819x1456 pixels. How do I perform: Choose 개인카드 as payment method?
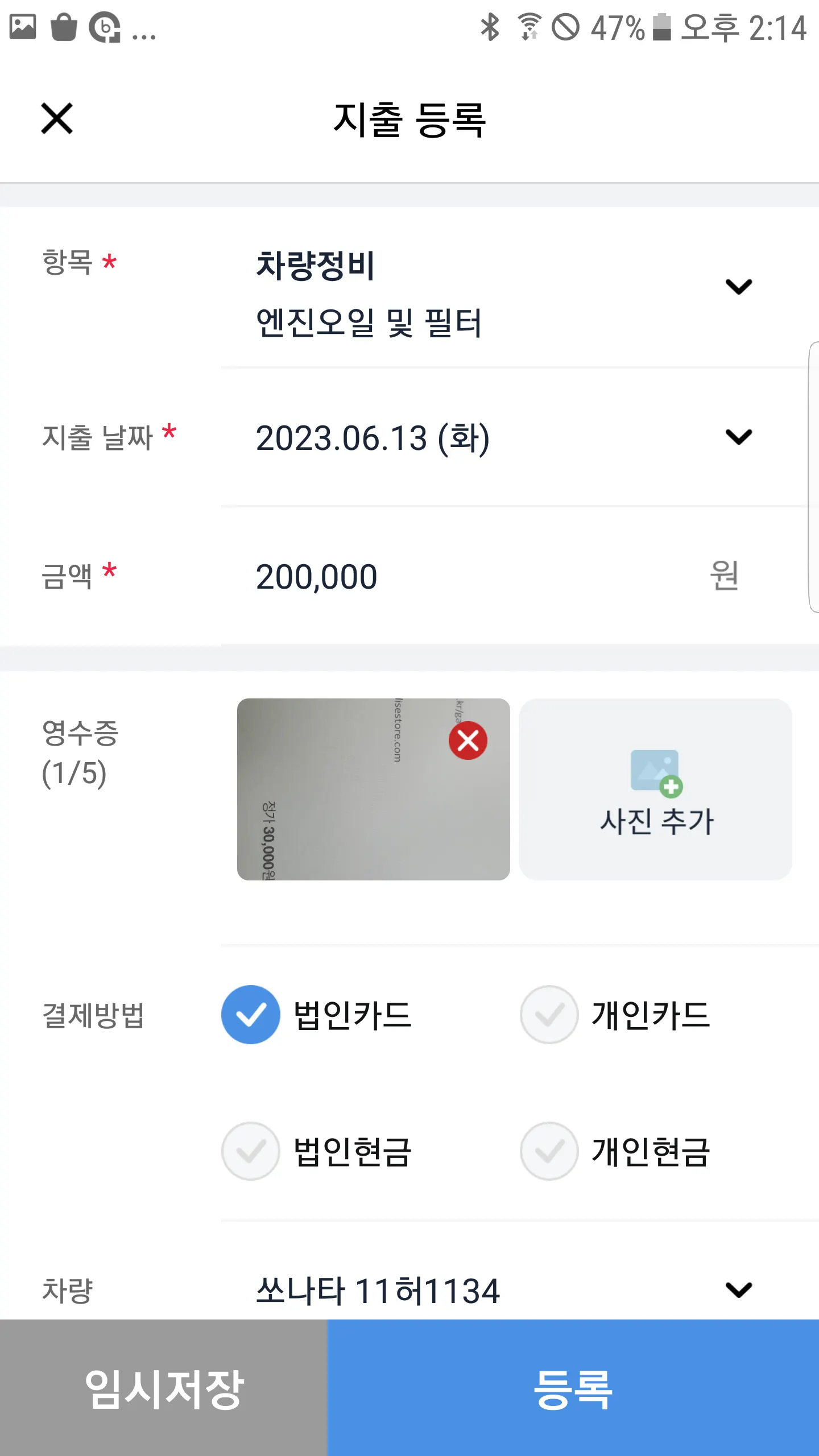click(x=549, y=1015)
